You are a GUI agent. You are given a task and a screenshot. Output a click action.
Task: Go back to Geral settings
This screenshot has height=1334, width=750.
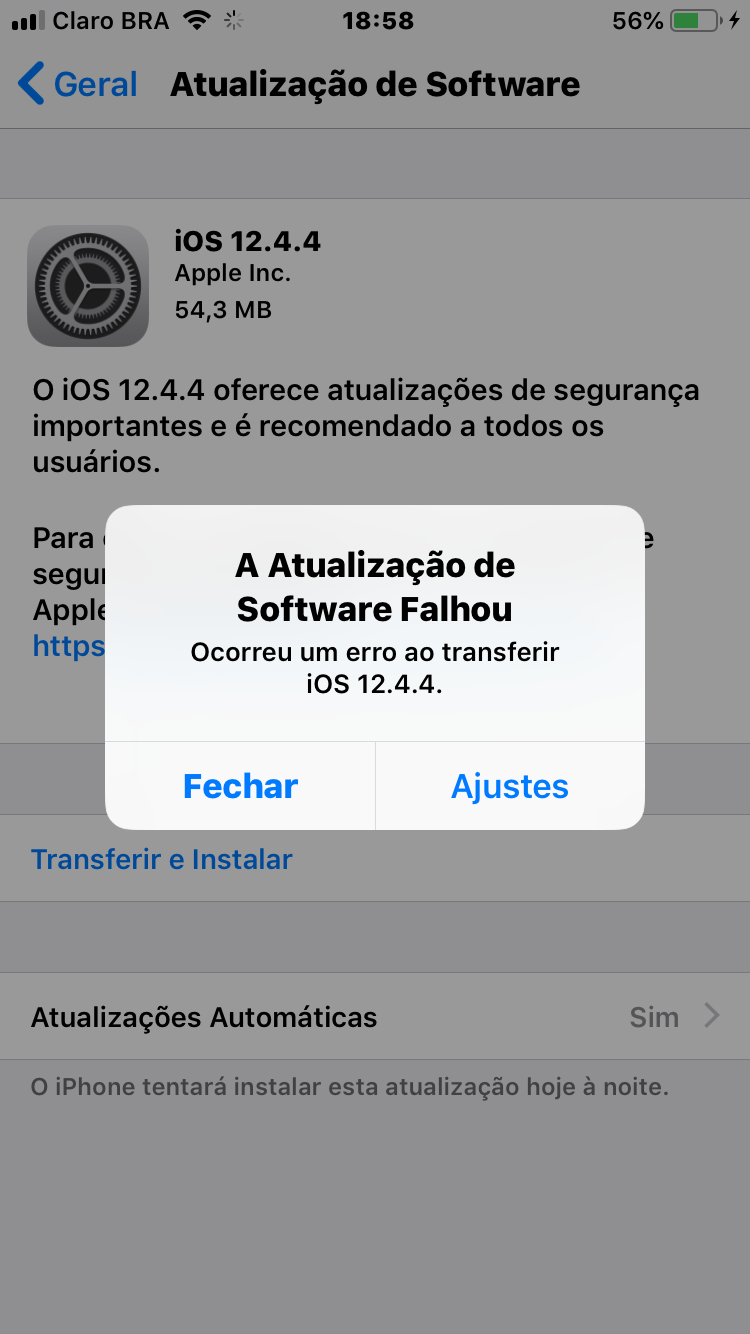tap(78, 84)
